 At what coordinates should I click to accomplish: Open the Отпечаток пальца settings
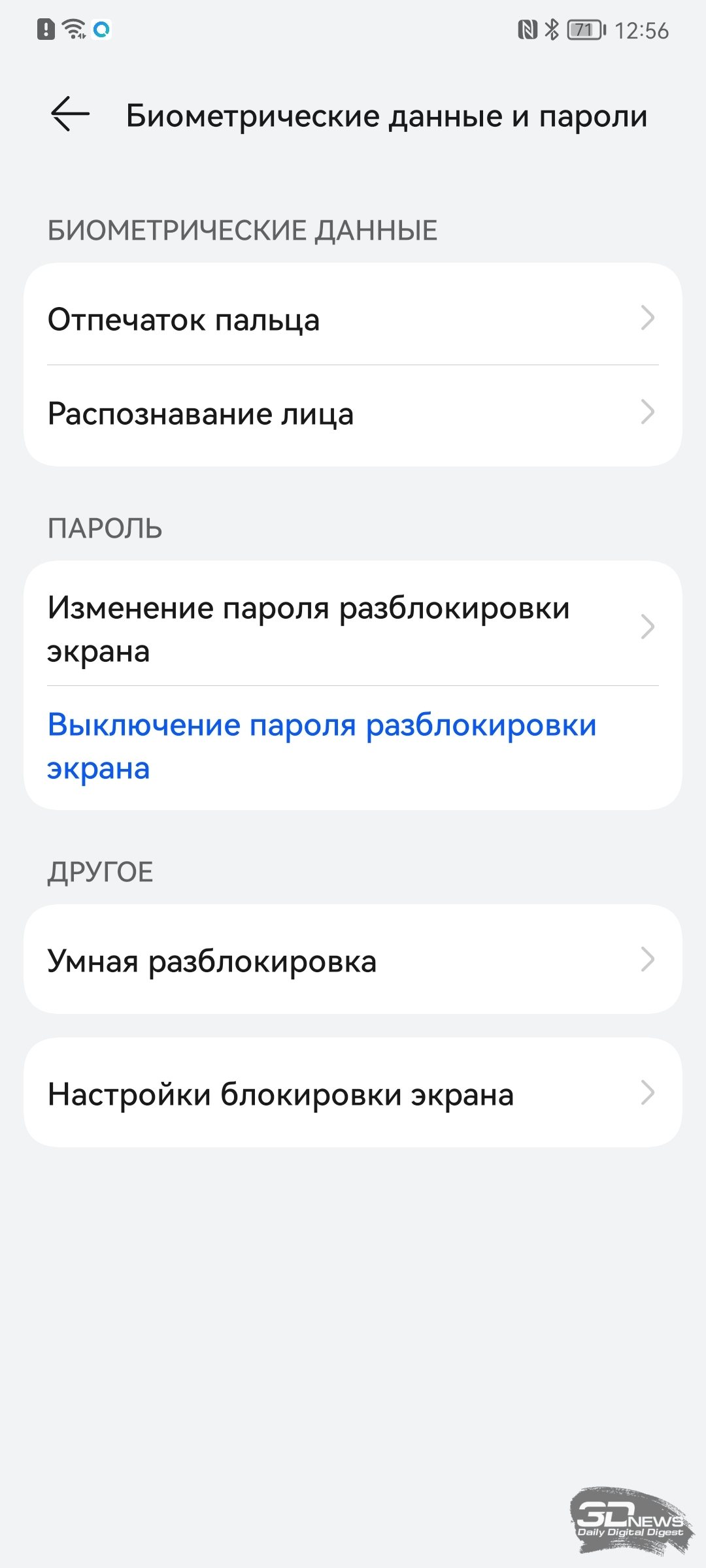(x=353, y=318)
